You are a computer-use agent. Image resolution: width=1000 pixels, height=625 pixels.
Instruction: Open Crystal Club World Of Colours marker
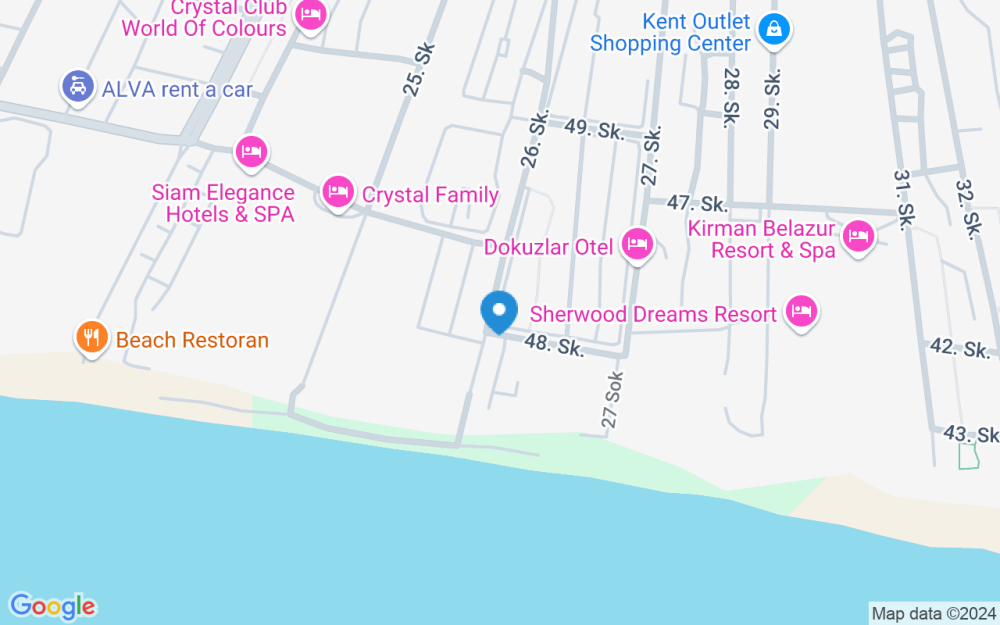[x=311, y=15]
